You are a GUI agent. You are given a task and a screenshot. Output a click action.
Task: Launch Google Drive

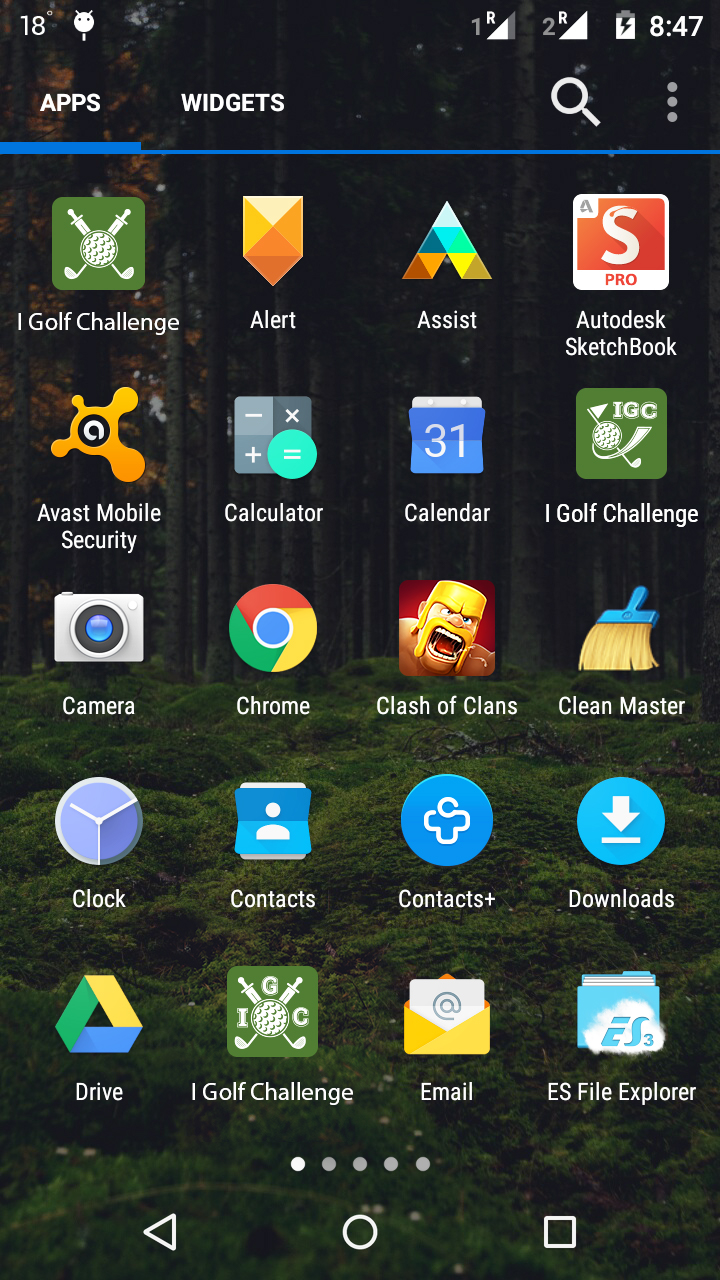coord(99,1014)
